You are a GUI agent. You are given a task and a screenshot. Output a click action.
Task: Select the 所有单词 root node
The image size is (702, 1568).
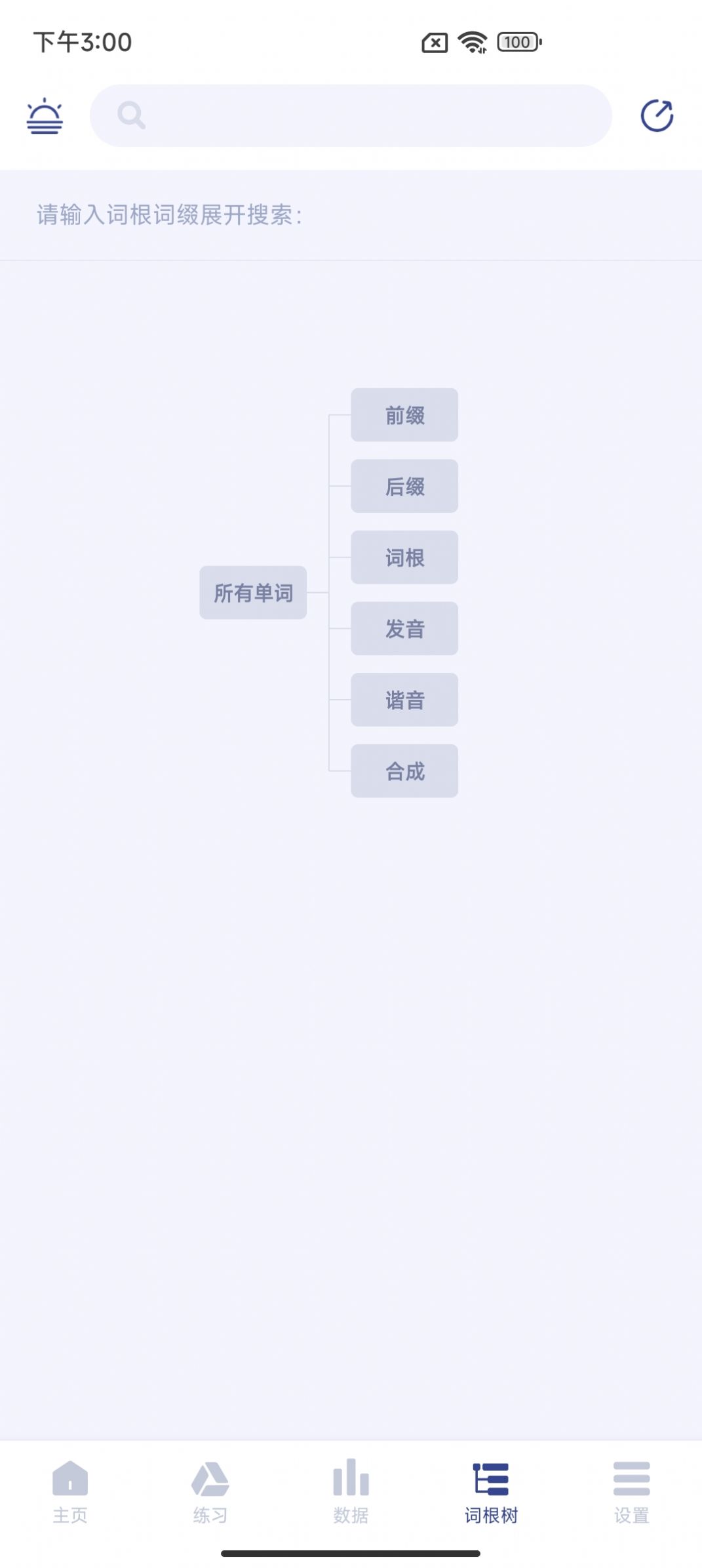click(253, 592)
